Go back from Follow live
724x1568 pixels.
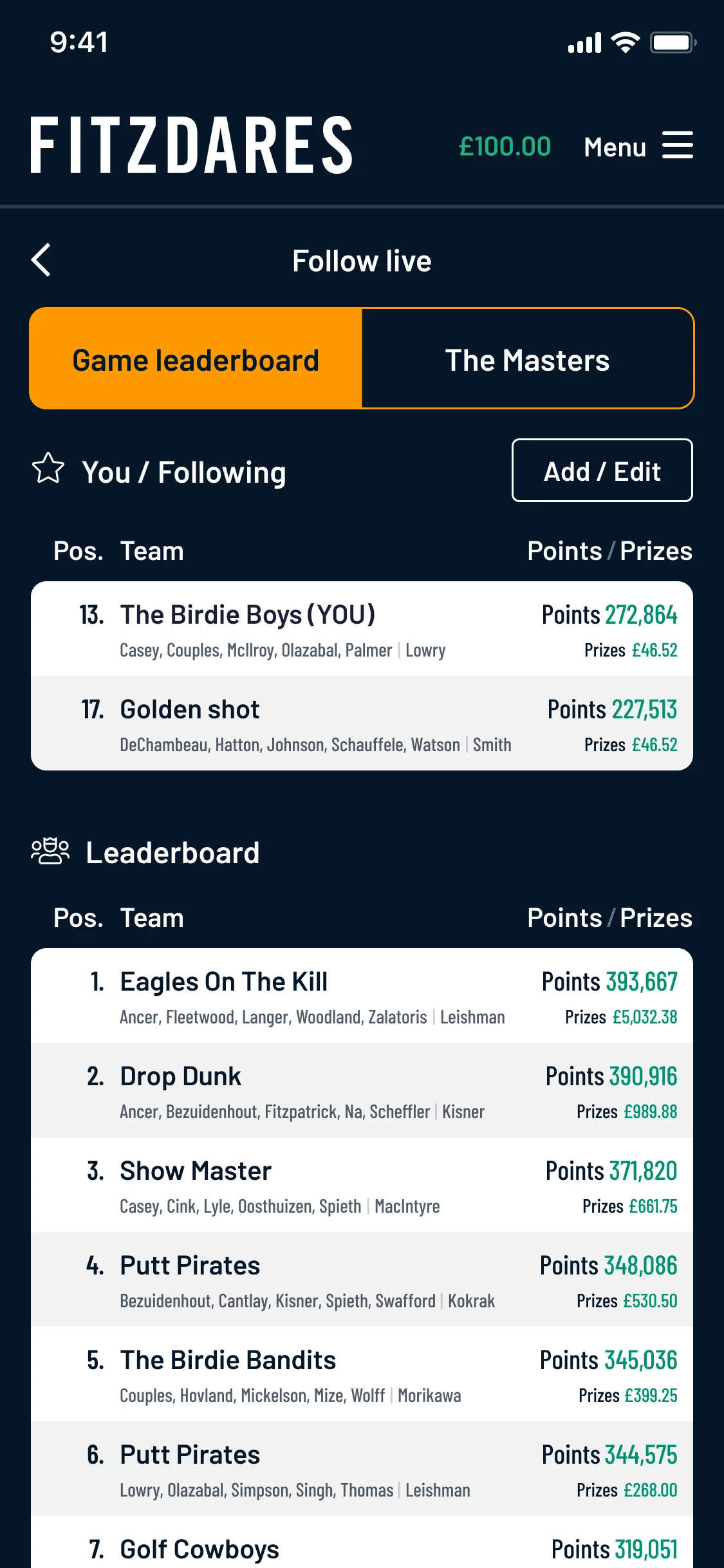pos(41,260)
